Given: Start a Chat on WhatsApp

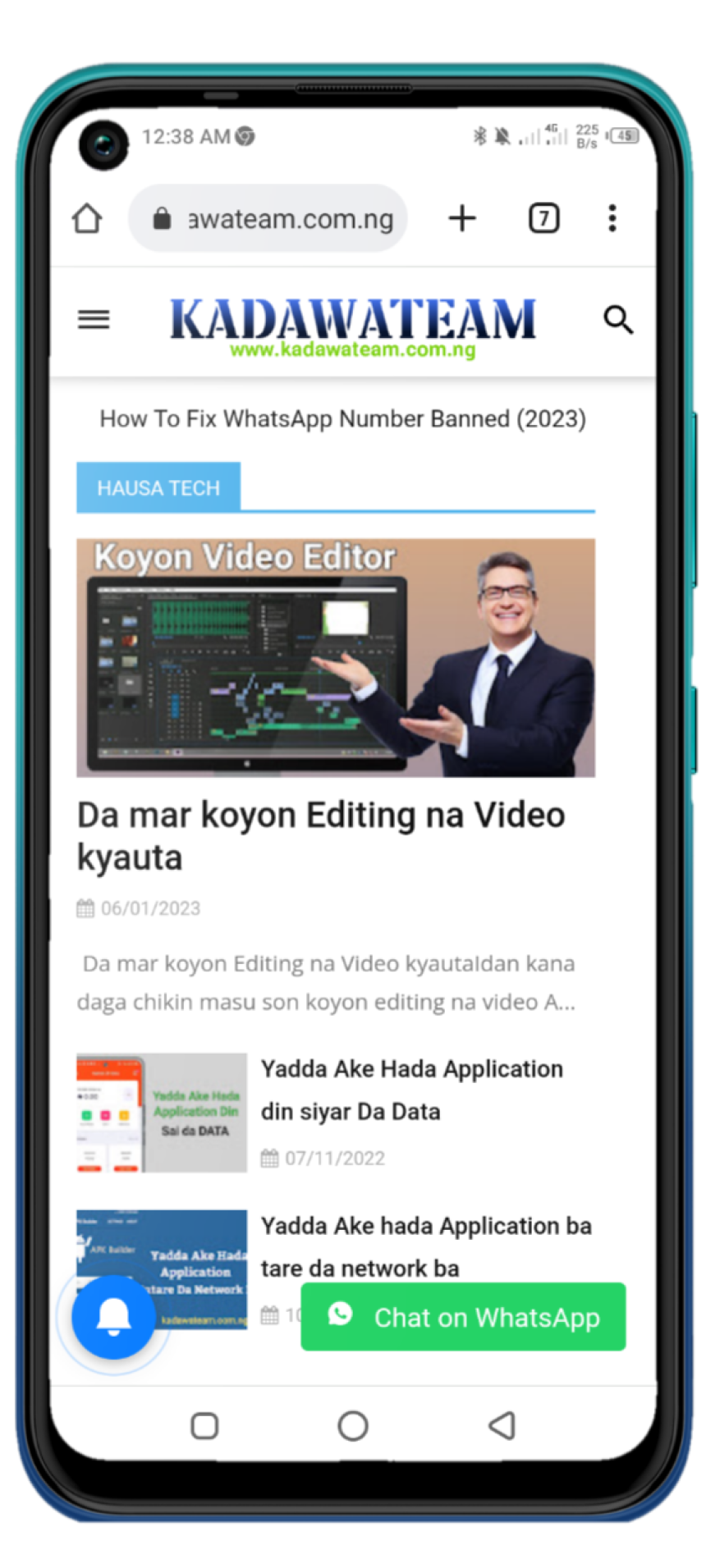Looking at the screenshot, I should click(x=463, y=1317).
